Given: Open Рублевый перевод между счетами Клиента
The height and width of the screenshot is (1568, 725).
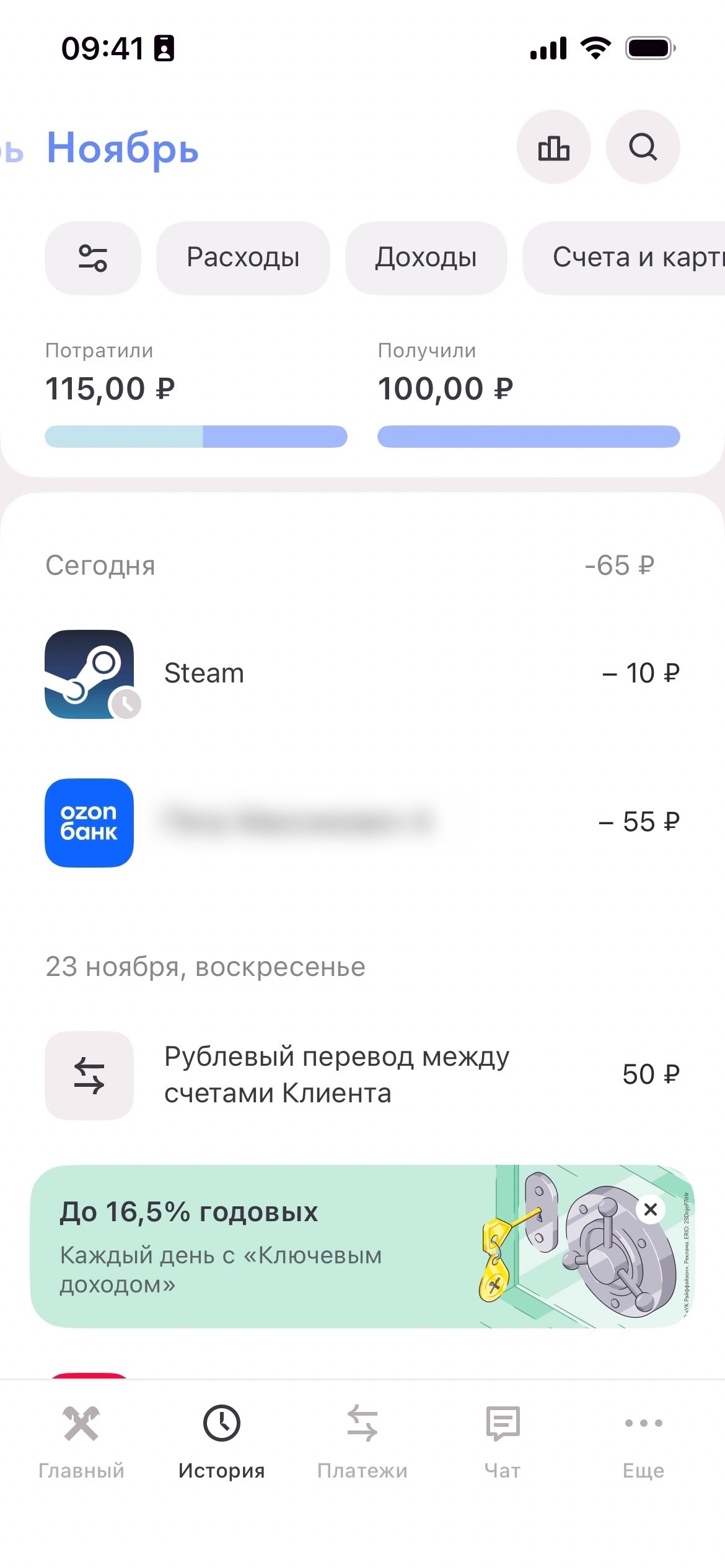Looking at the screenshot, I should pyautogui.click(x=362, y=1075).
